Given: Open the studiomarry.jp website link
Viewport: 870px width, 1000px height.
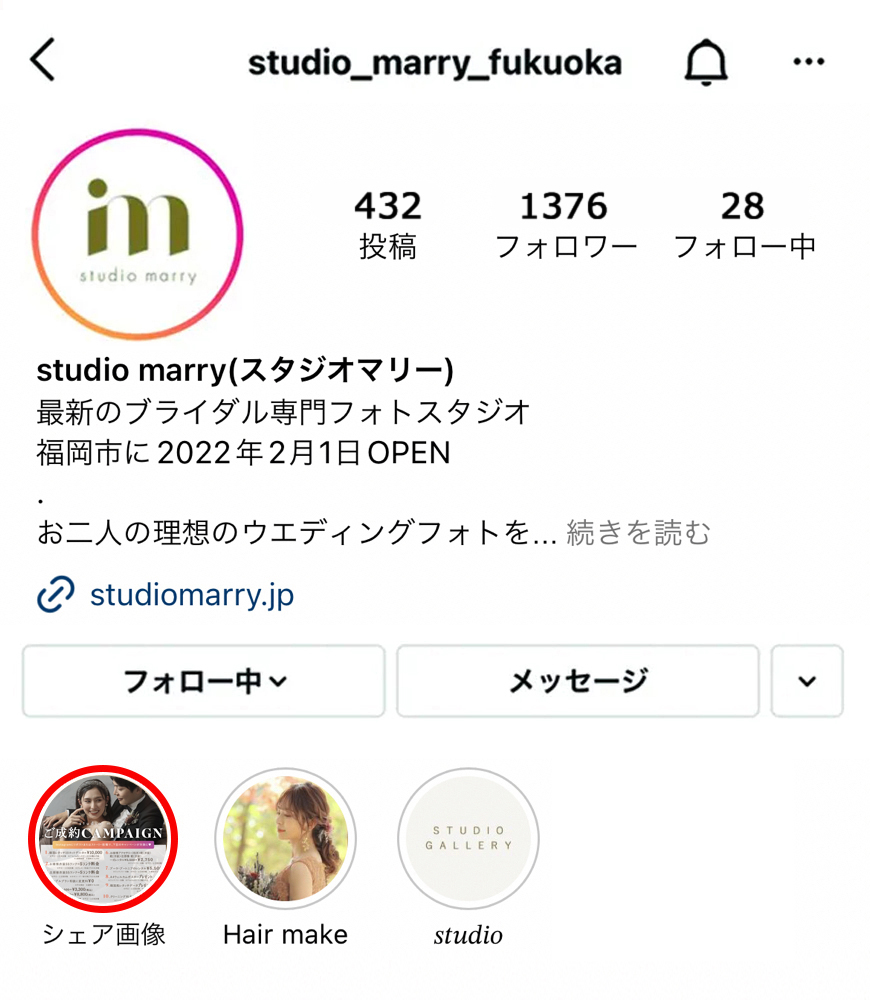Looking at the screenshot, I should (x=191, y=596).
